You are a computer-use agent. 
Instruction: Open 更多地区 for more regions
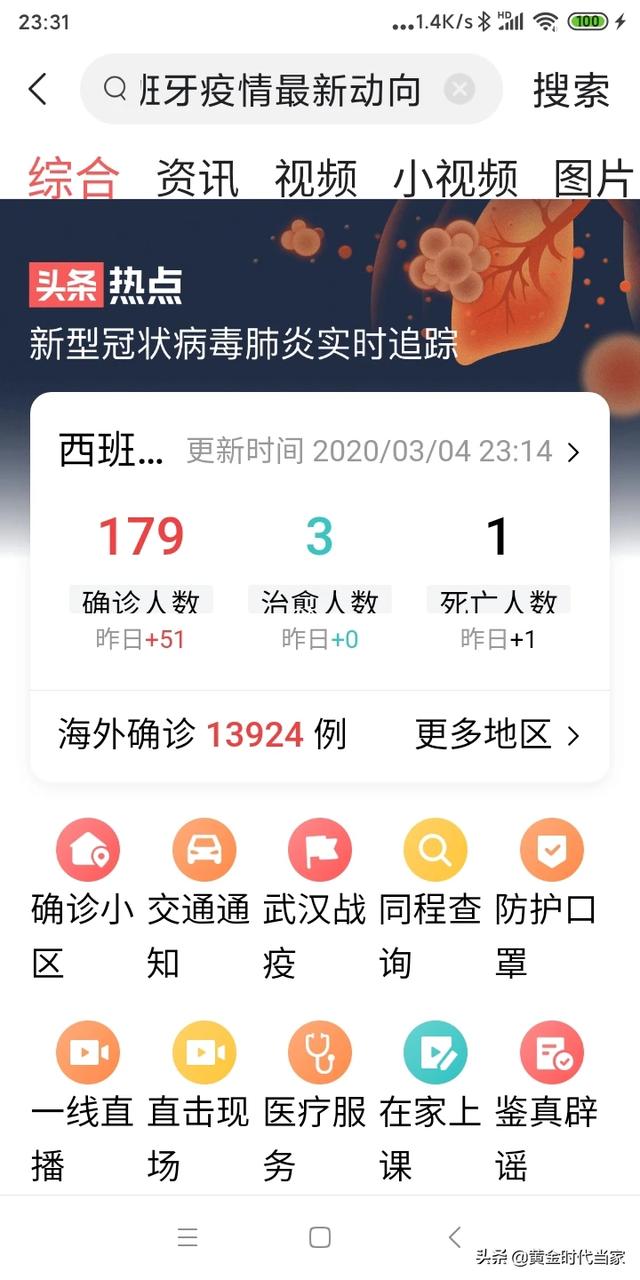coord(497,735)
